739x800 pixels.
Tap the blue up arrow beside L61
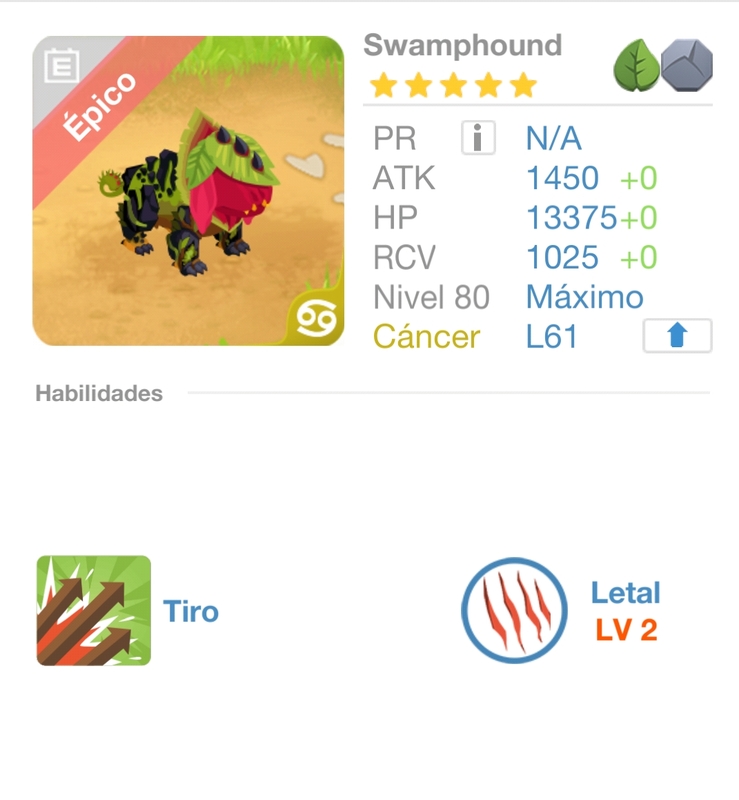677,336
